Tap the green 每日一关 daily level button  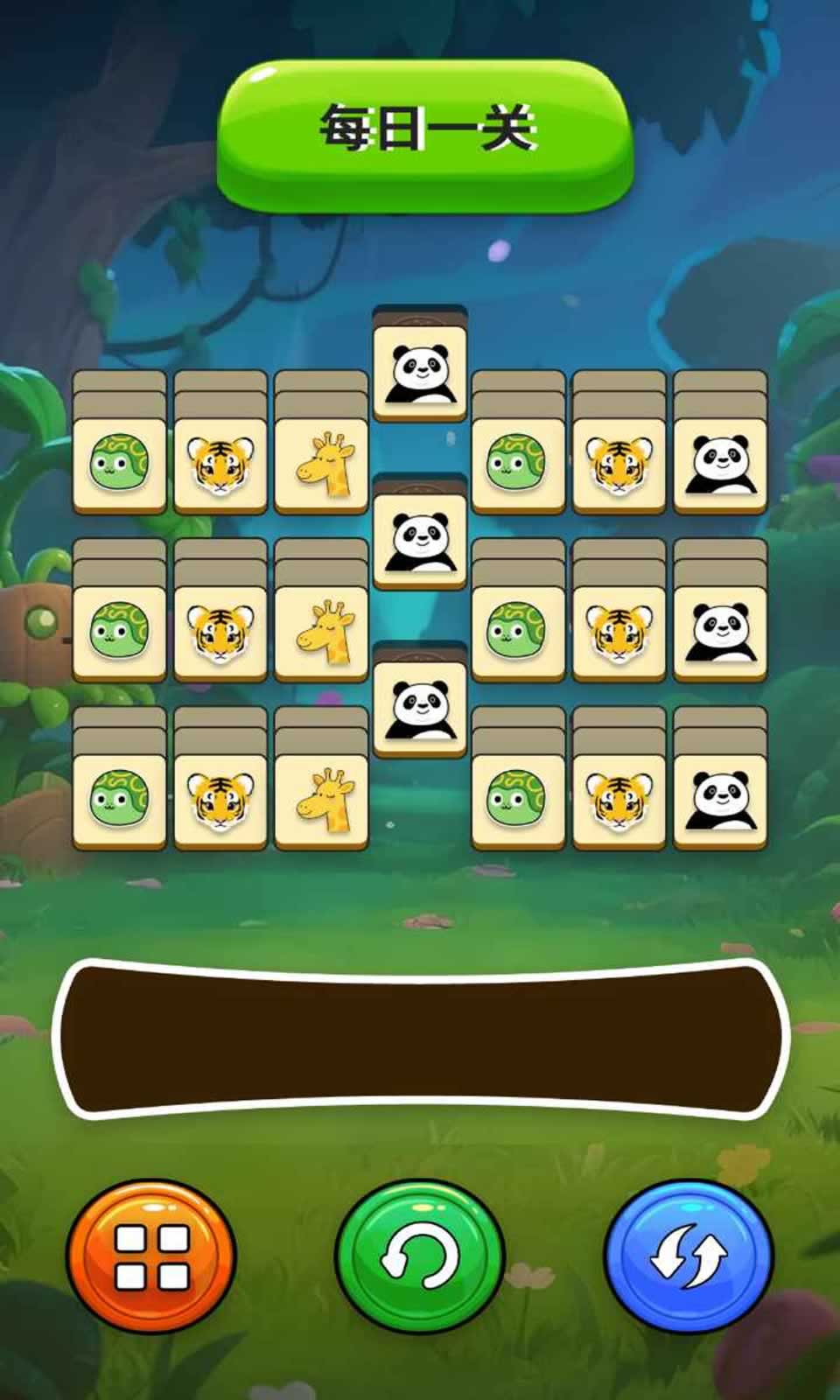coord(425,134)
